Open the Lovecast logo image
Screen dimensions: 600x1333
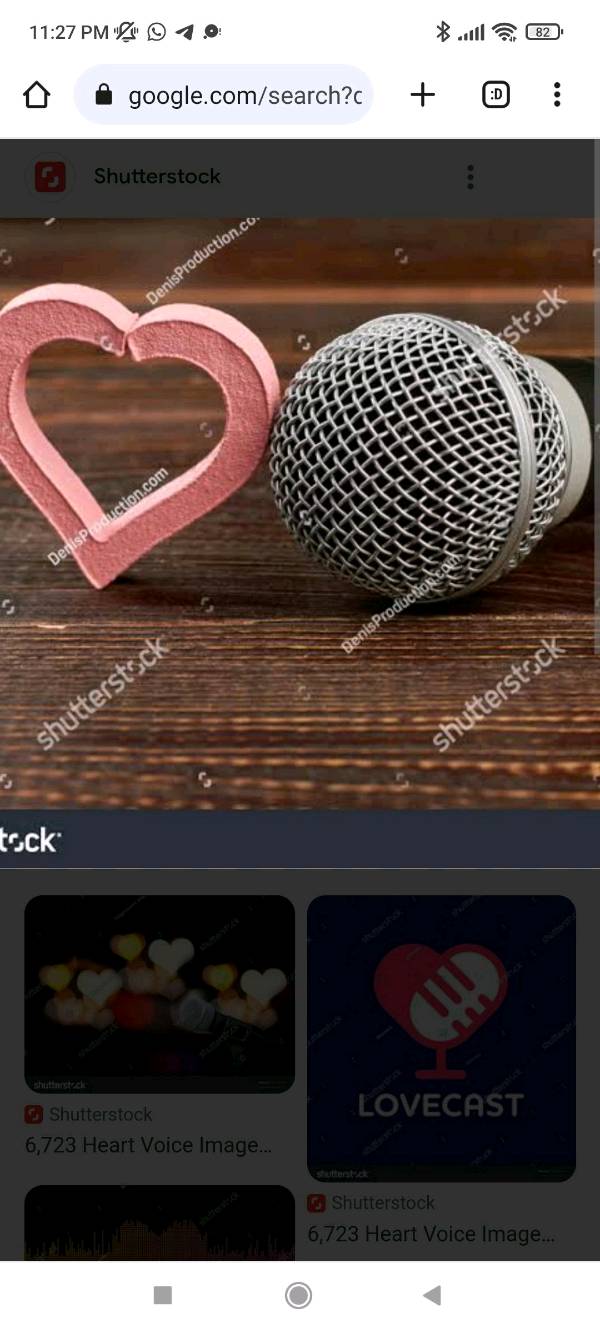[441, 1037]
